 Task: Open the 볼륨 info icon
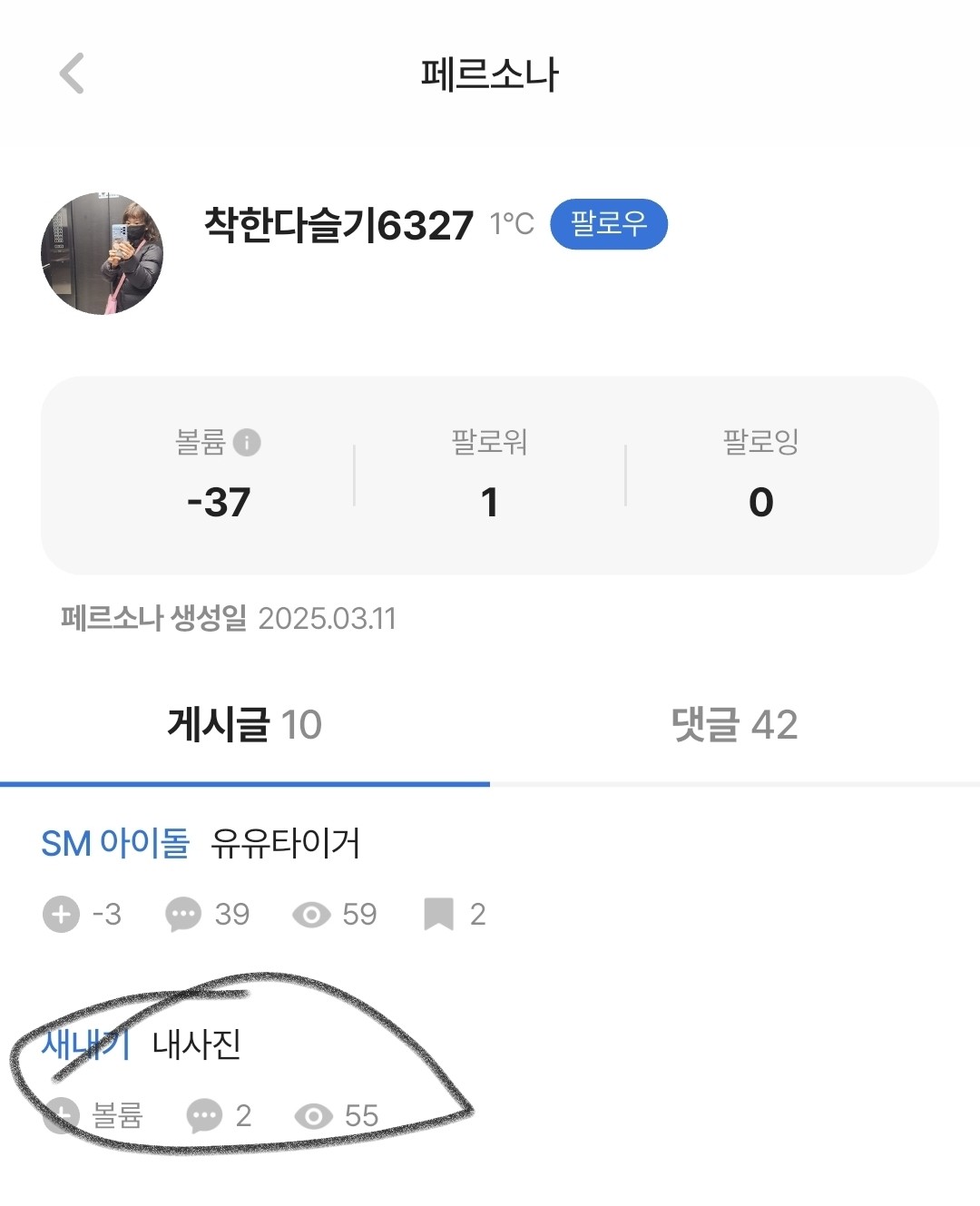click(x=247, y=443)
